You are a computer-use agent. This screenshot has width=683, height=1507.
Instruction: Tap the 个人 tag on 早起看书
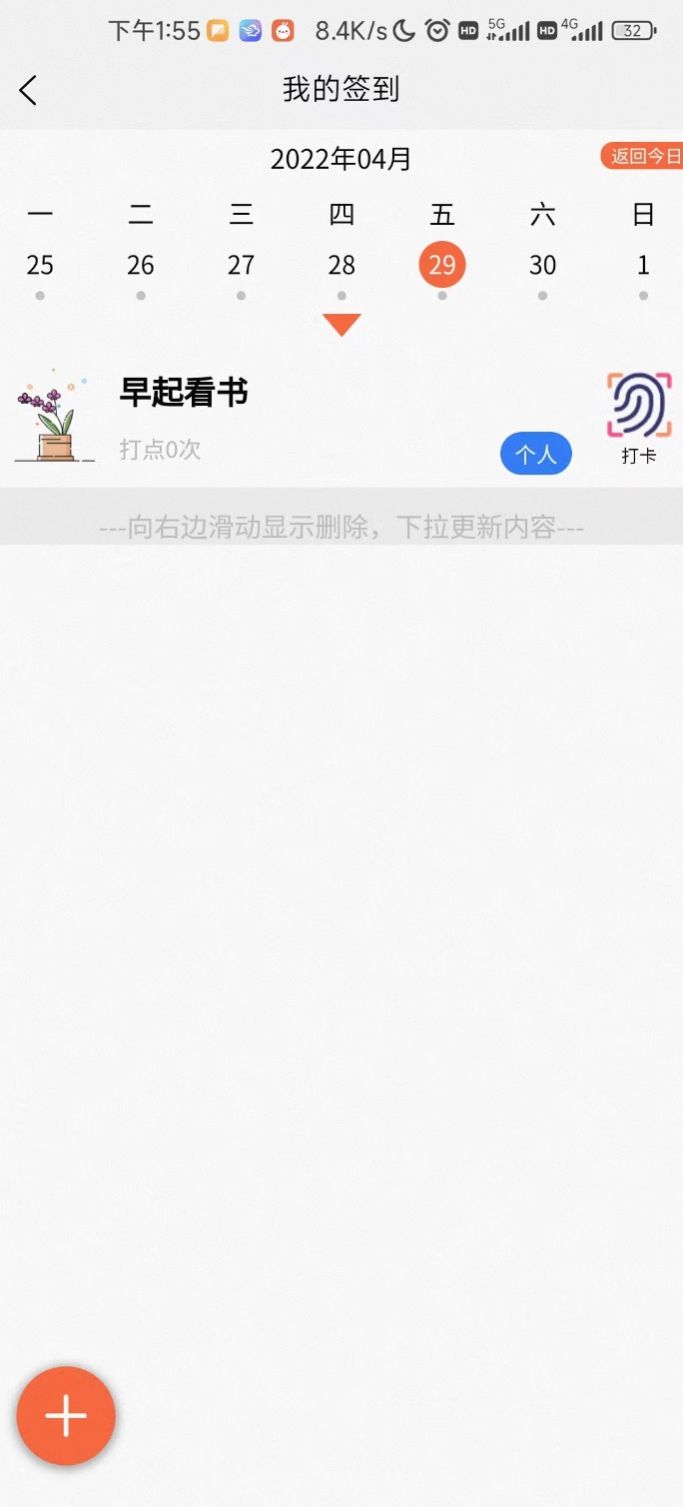[536, 454]
